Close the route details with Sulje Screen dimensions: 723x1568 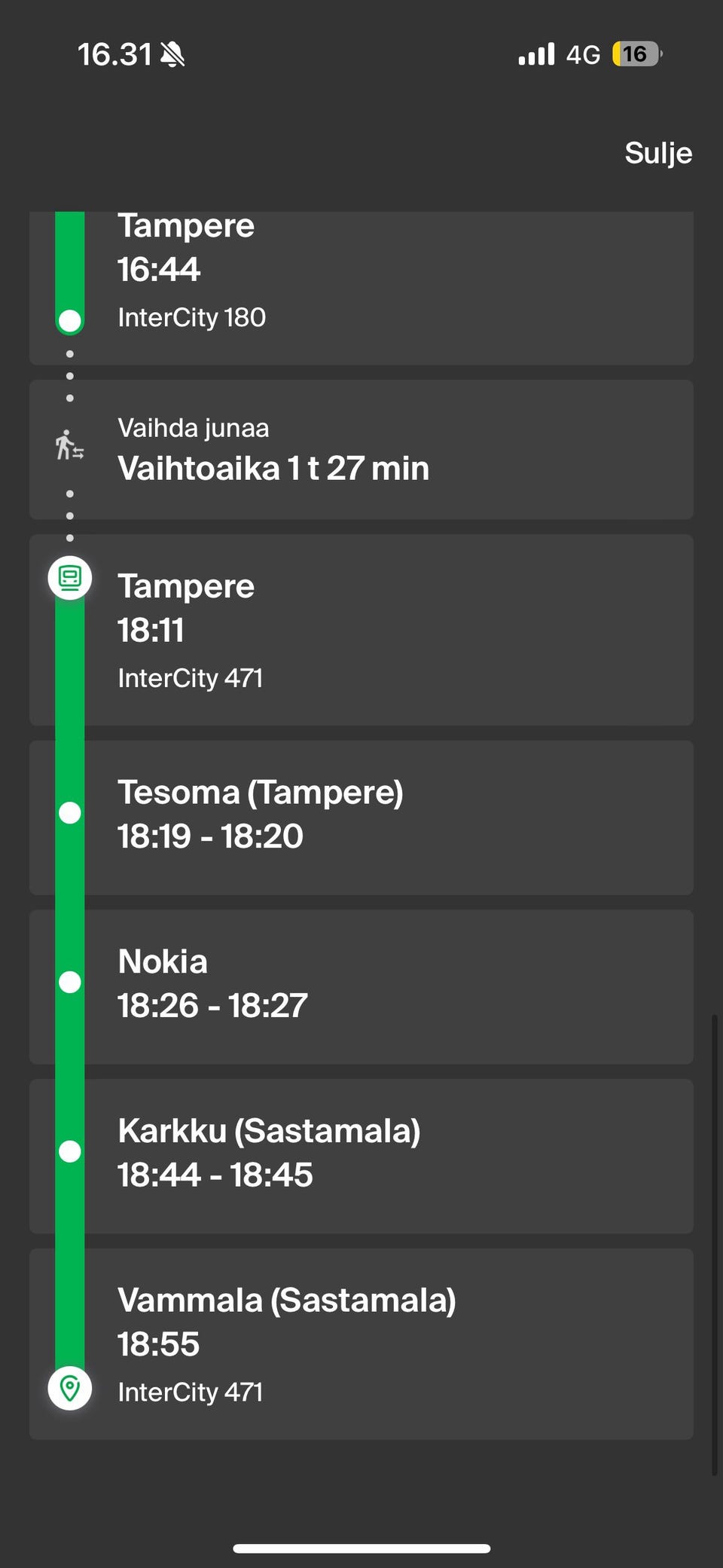(x=657, y=153)
